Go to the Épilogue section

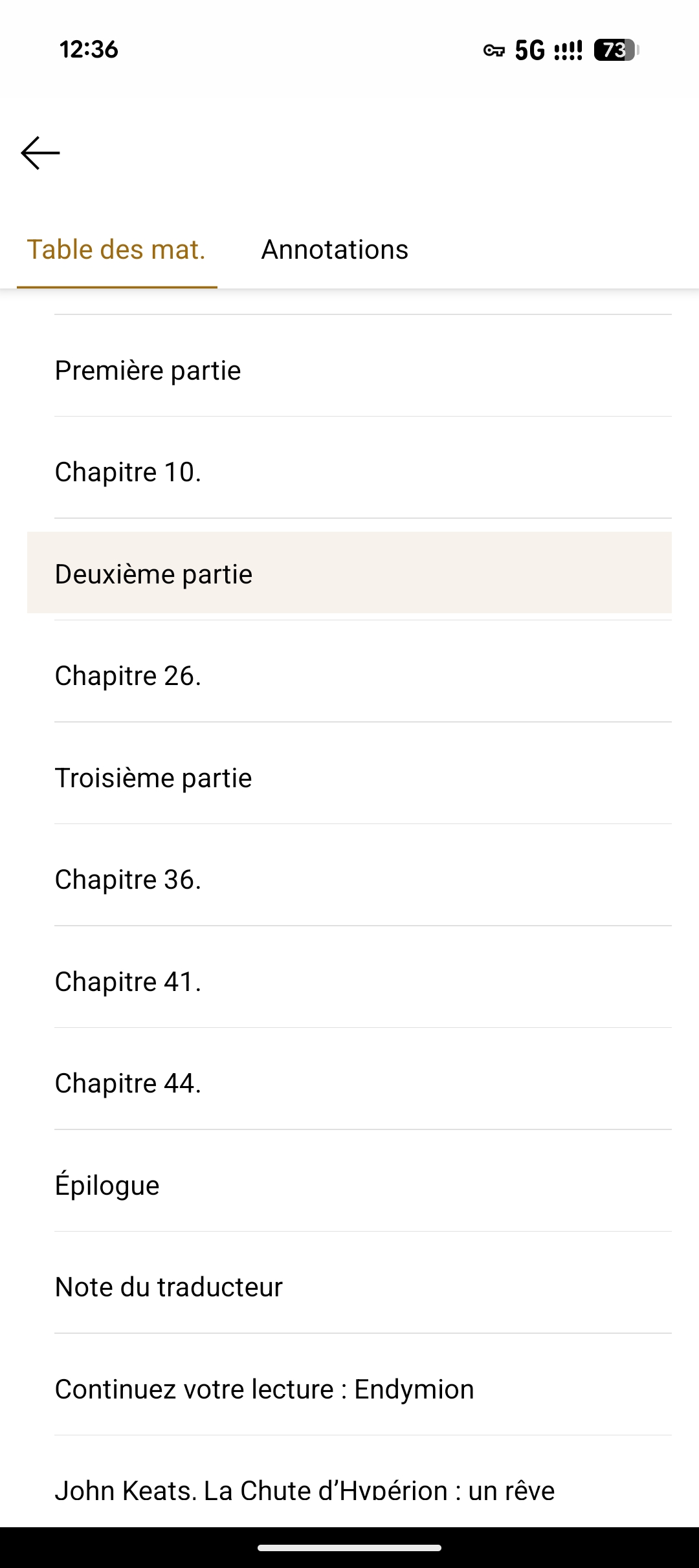click(x=107, y=1186)
